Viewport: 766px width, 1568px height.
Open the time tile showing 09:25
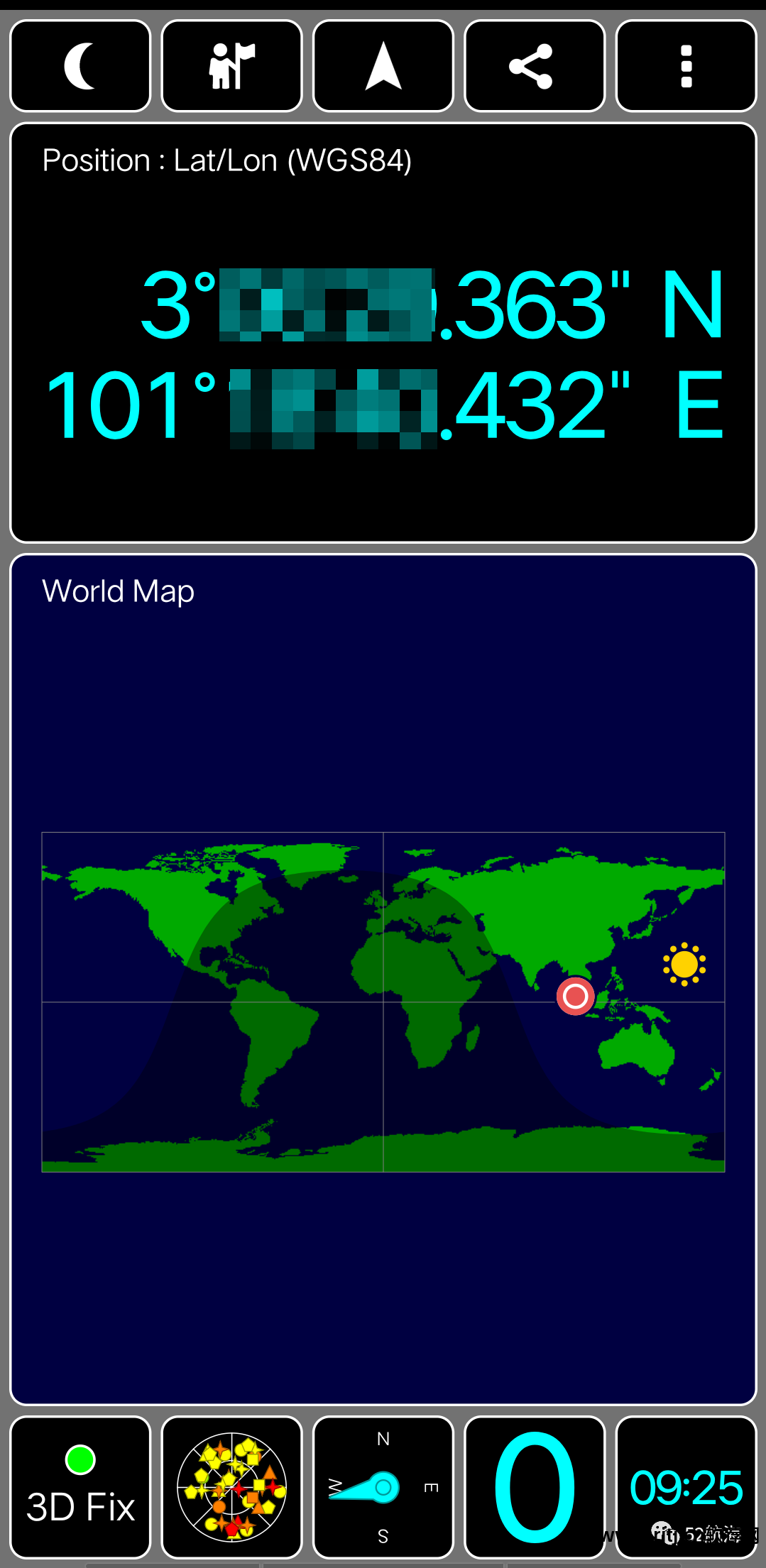coord(686,1487)
